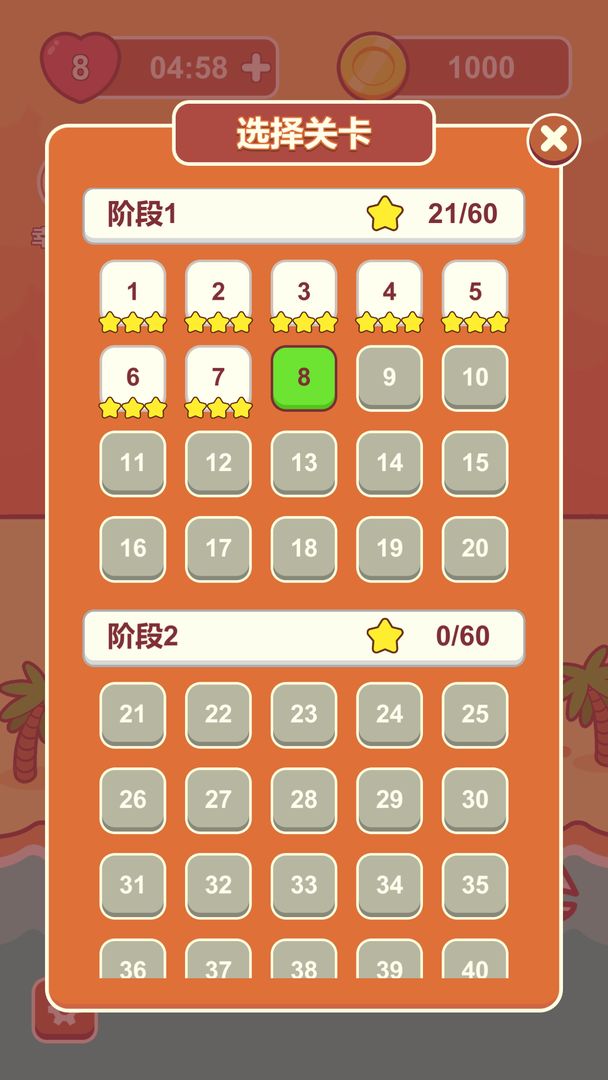The image size is (608, 1080).
Task: Select locked level 28
Action: pos(304,800)
